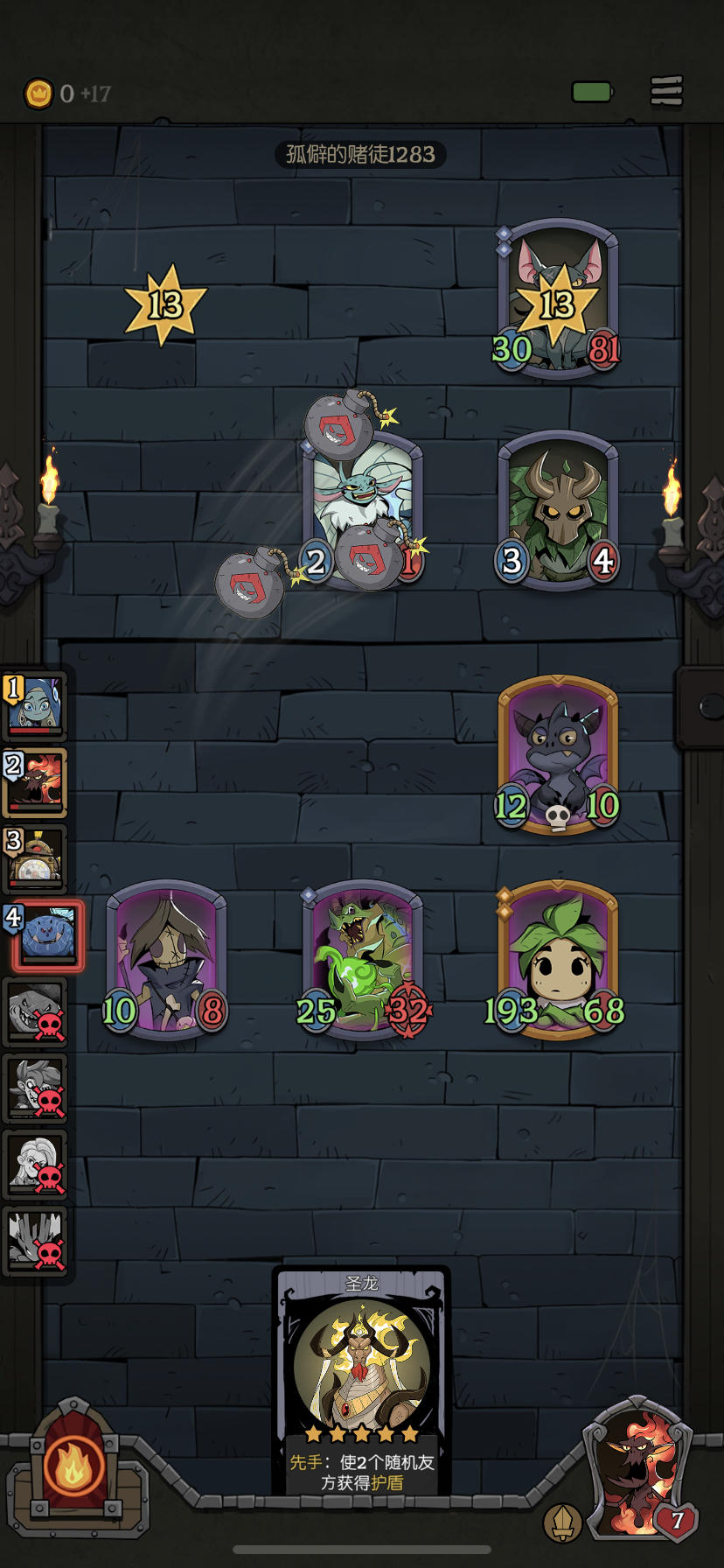
Task: Tap the green battery indicator at the top
Action: click(x=593, y=91)
